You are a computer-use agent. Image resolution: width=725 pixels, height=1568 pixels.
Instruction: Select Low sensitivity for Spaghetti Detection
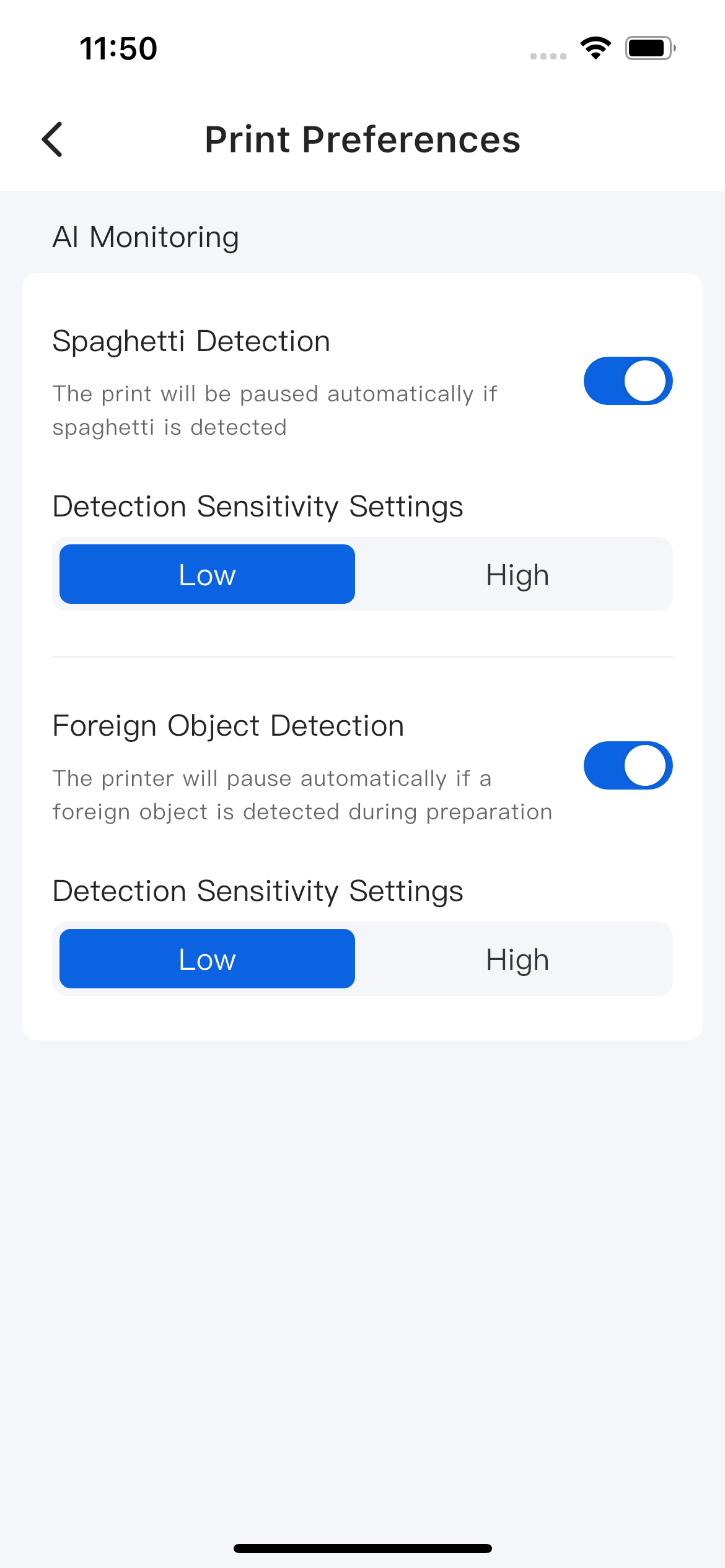pyautogui.click(x=207, y=574)
